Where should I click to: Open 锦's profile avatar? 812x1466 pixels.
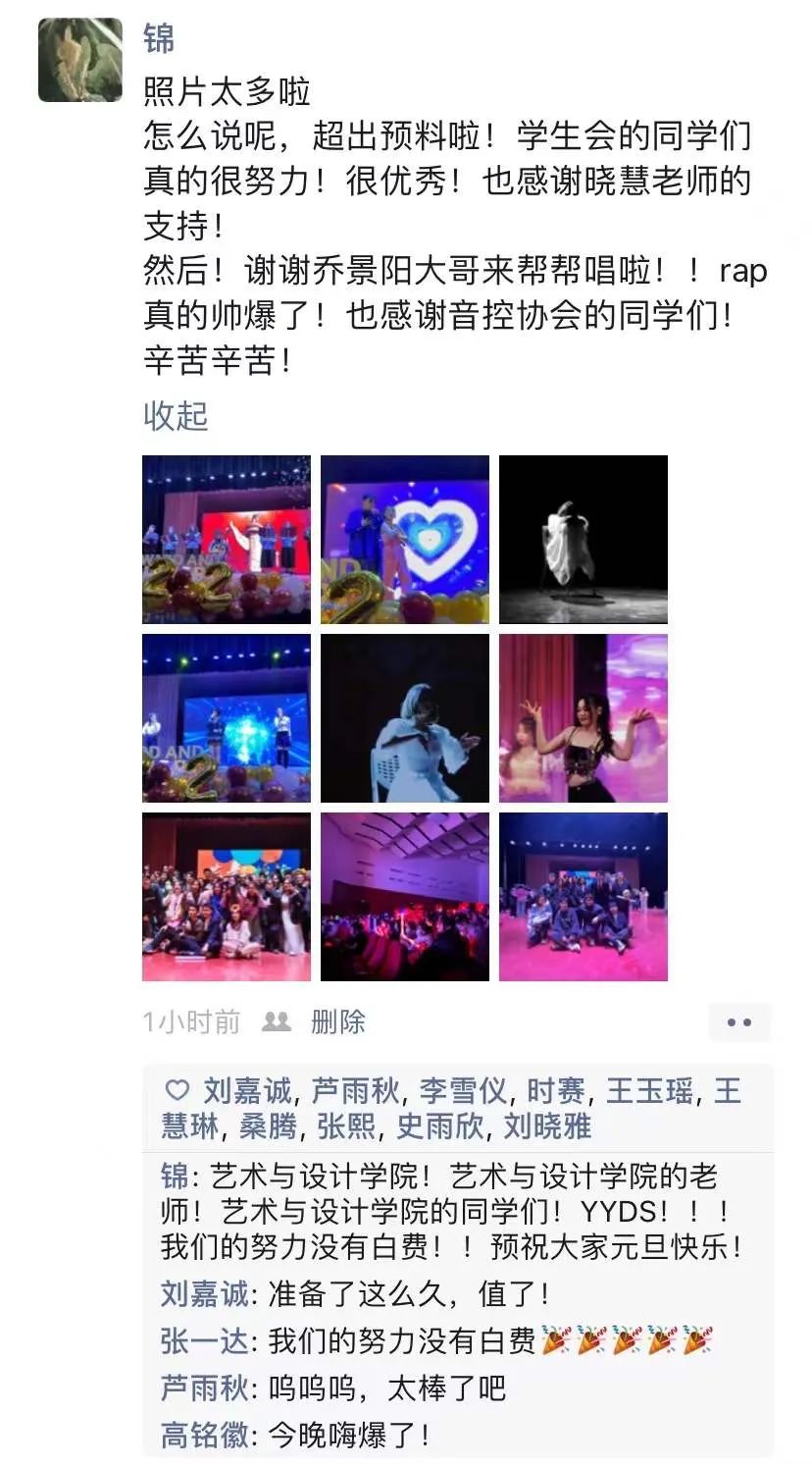pyautogui.click(x=80, y=60)
